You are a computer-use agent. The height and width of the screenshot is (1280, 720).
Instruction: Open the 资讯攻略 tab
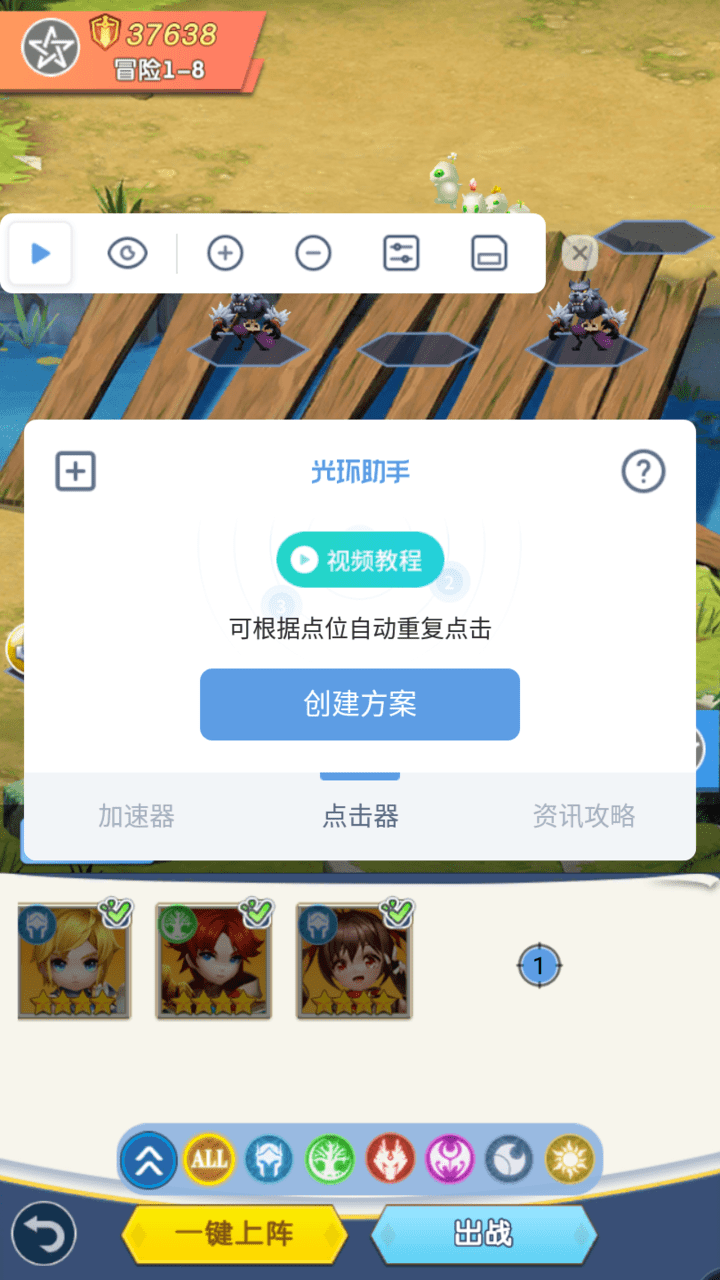[x=584, y=816]
